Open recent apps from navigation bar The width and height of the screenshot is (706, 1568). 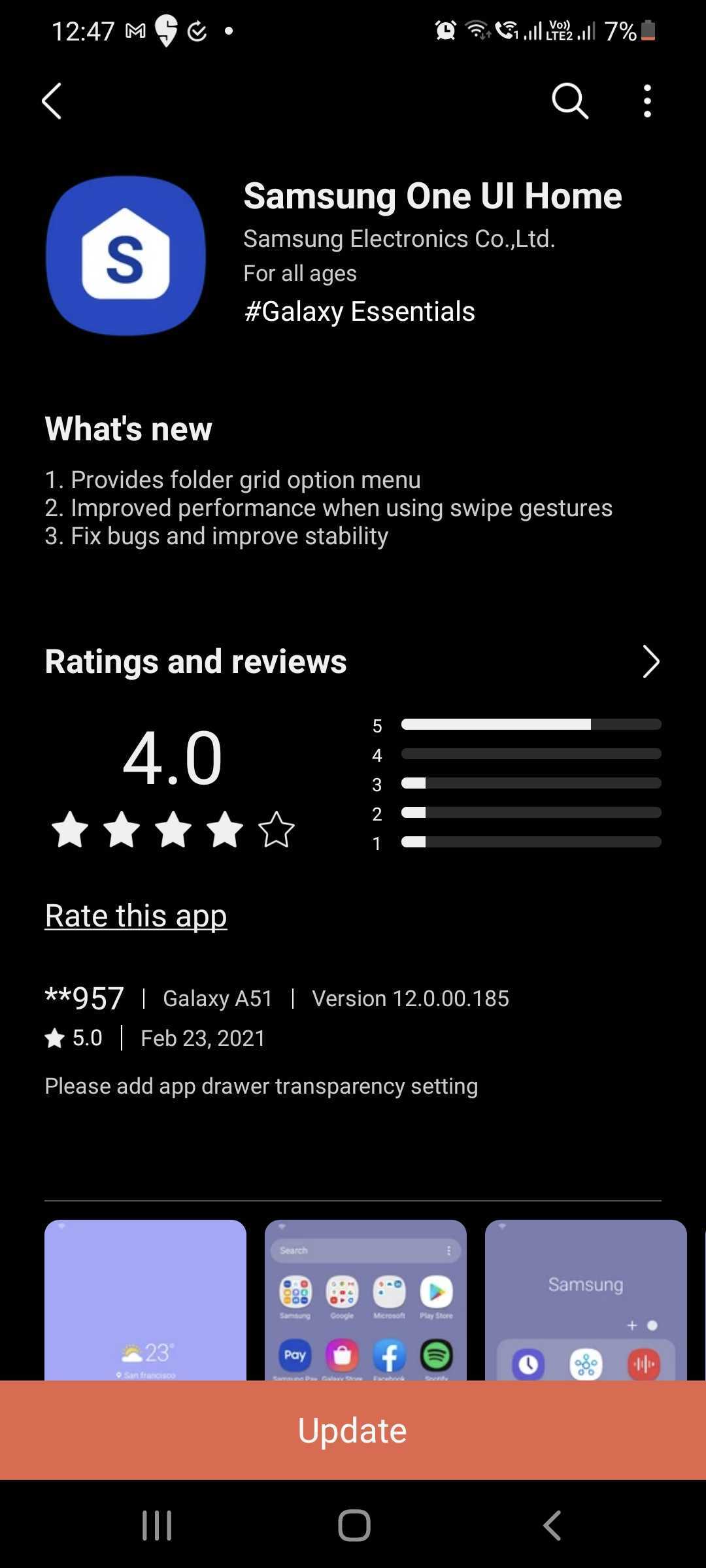point(157,1526)
